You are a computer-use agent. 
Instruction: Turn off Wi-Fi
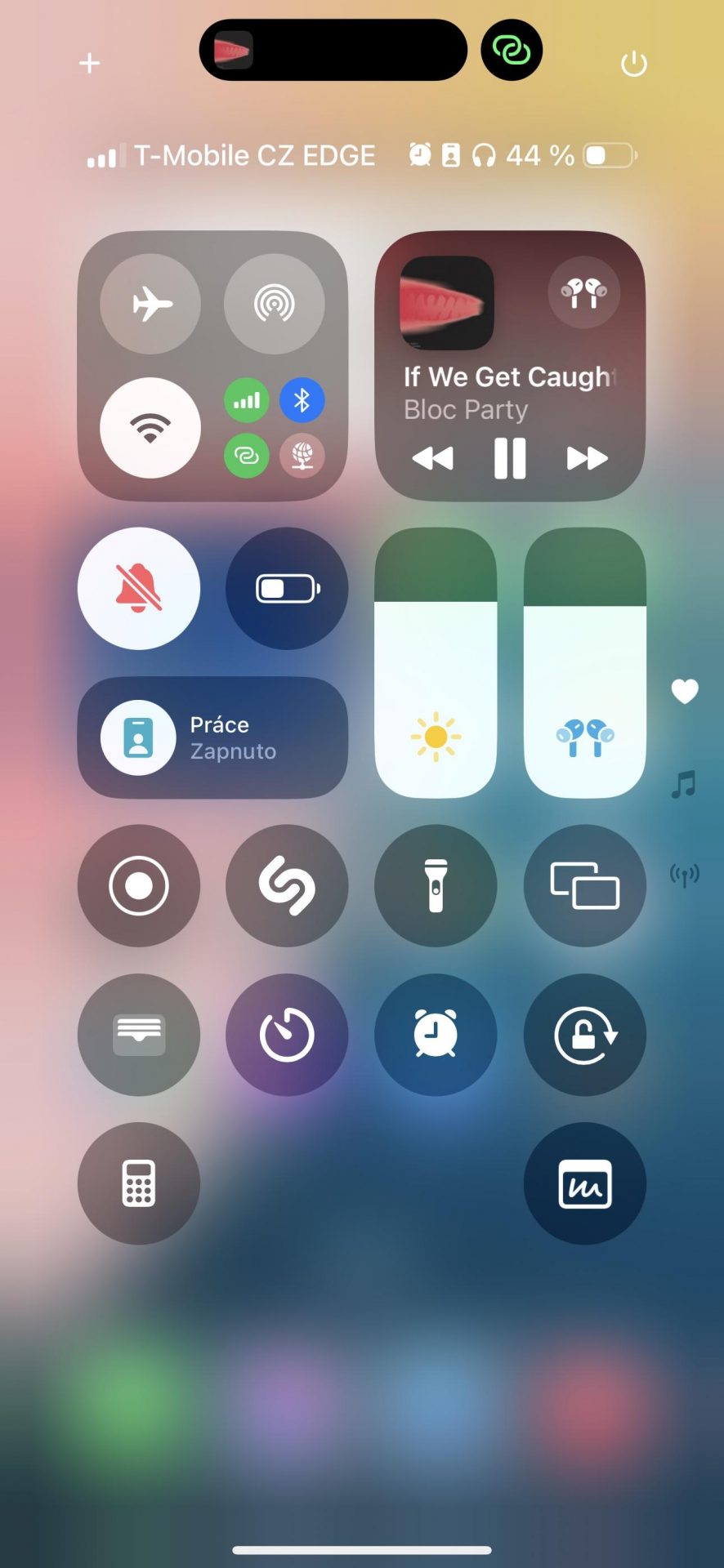[x=150, y=428]
